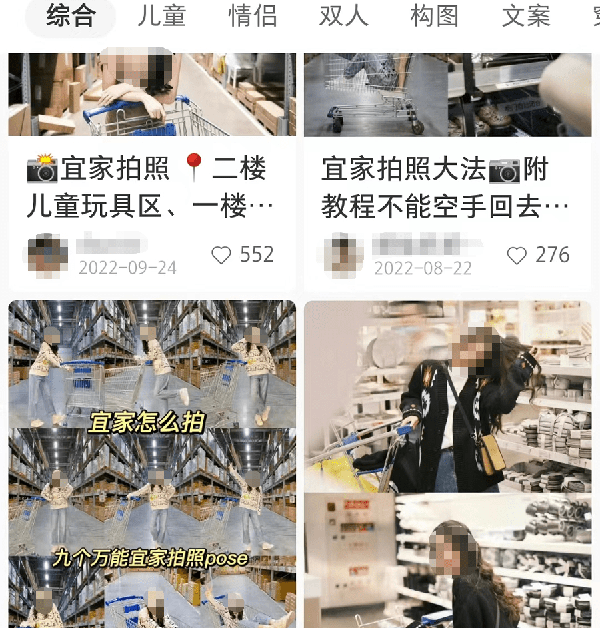This screenshot has height=628, width=600.
Task: Open the 情侣 tab
Action: 252,17
